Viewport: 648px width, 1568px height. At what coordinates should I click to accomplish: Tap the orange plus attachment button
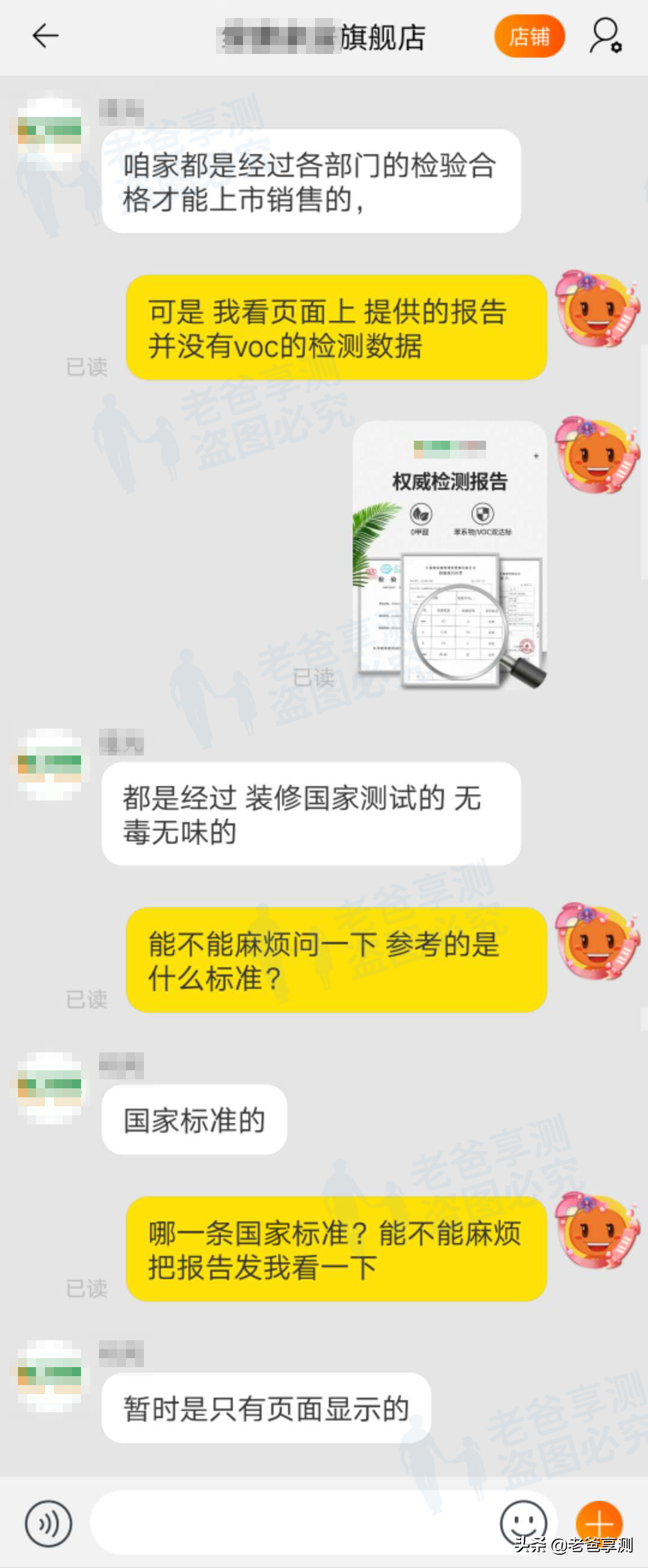pos(599,1523)
